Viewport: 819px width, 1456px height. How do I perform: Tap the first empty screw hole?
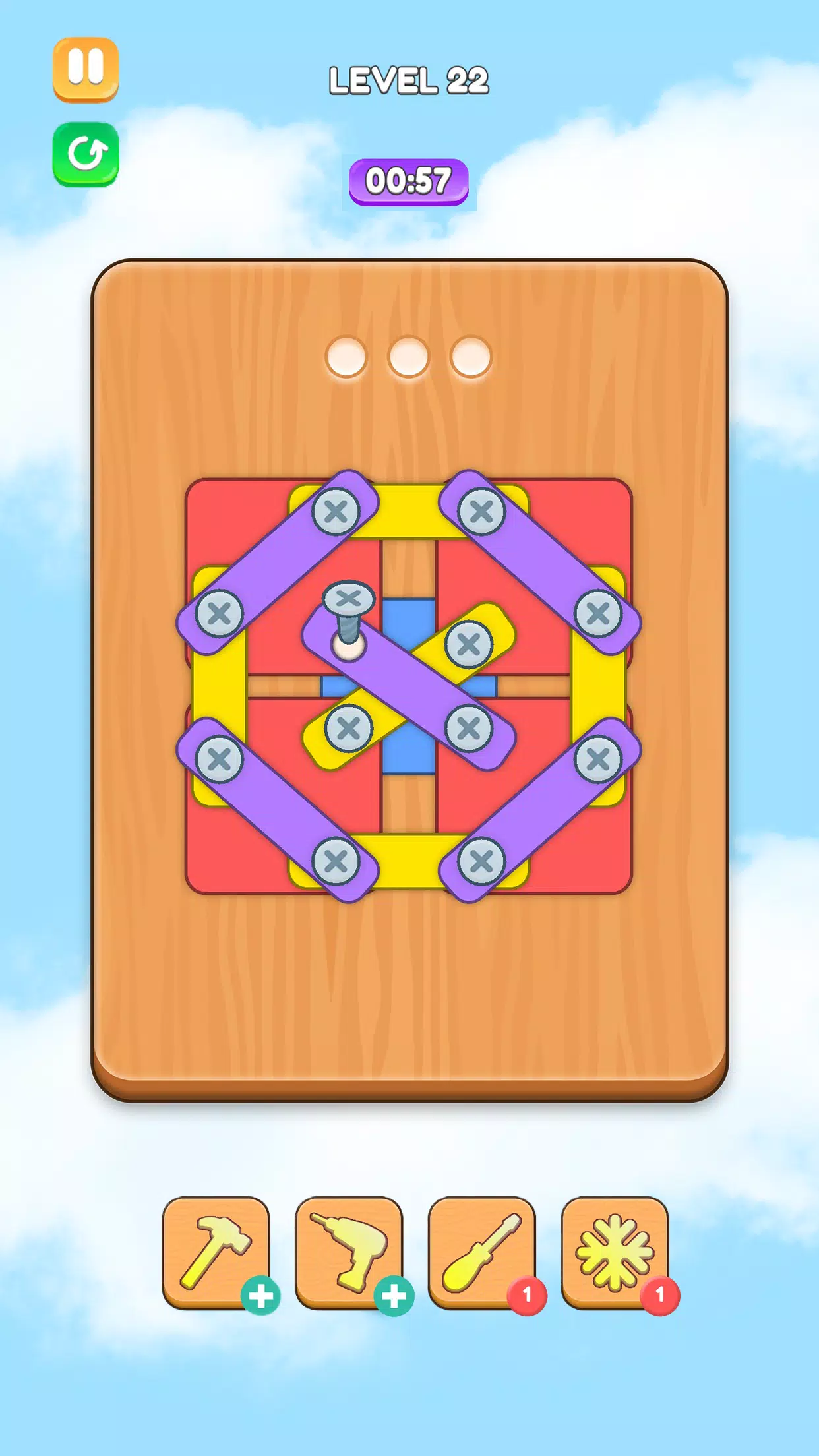coord(346,357)
